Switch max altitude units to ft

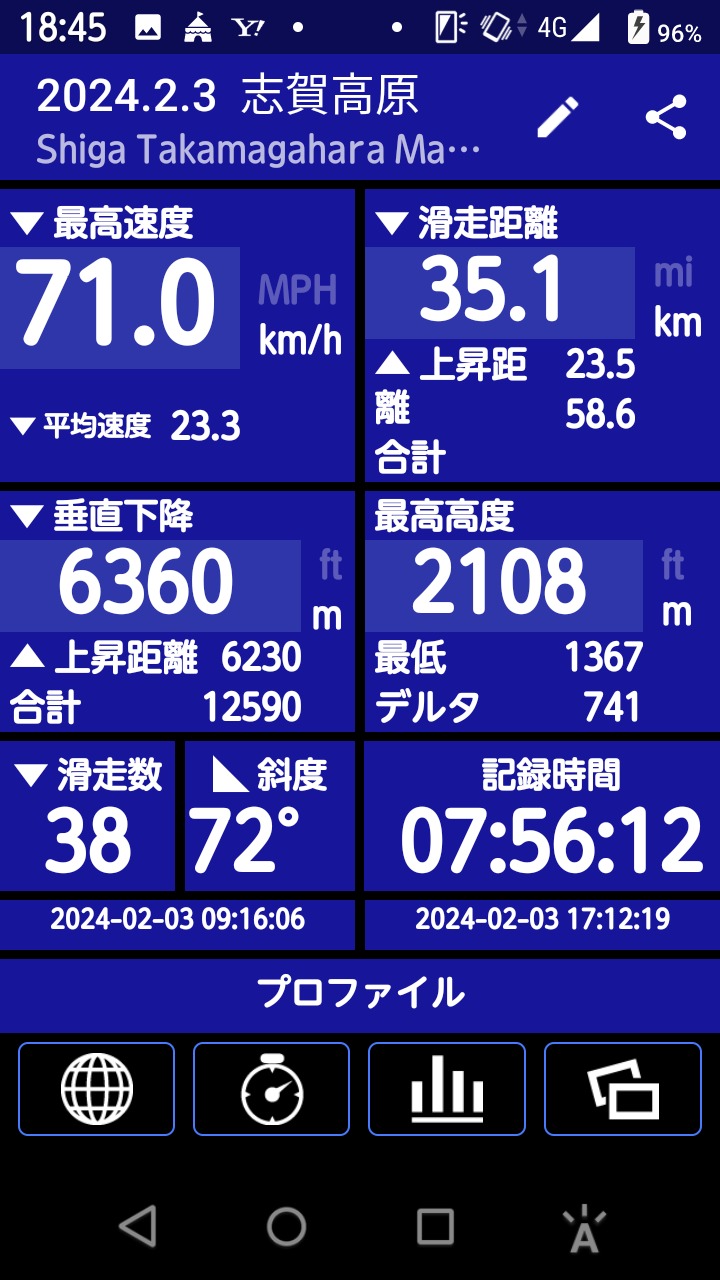click(x=674, y=566)
